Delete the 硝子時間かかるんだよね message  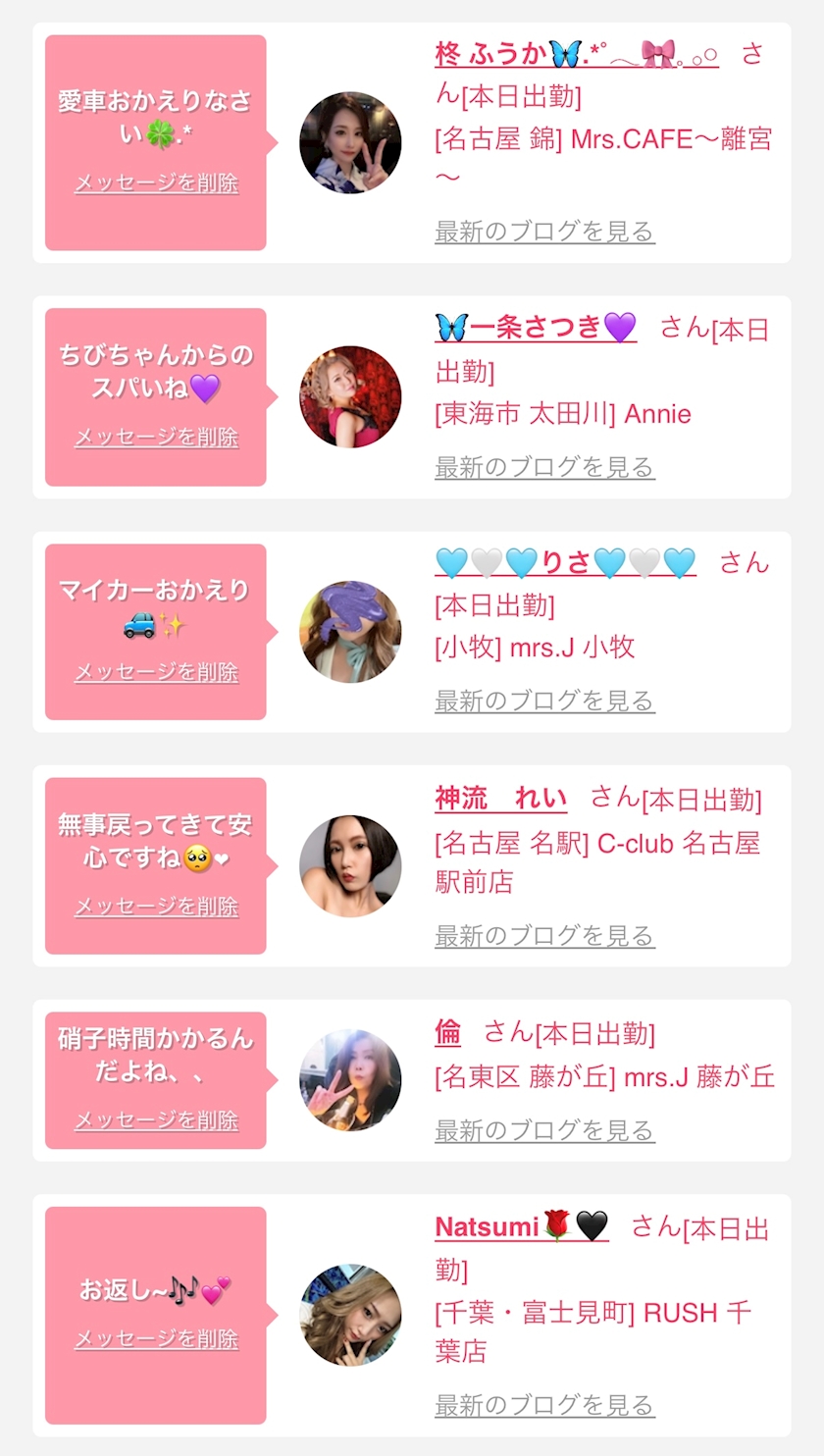click(156, 1120)
